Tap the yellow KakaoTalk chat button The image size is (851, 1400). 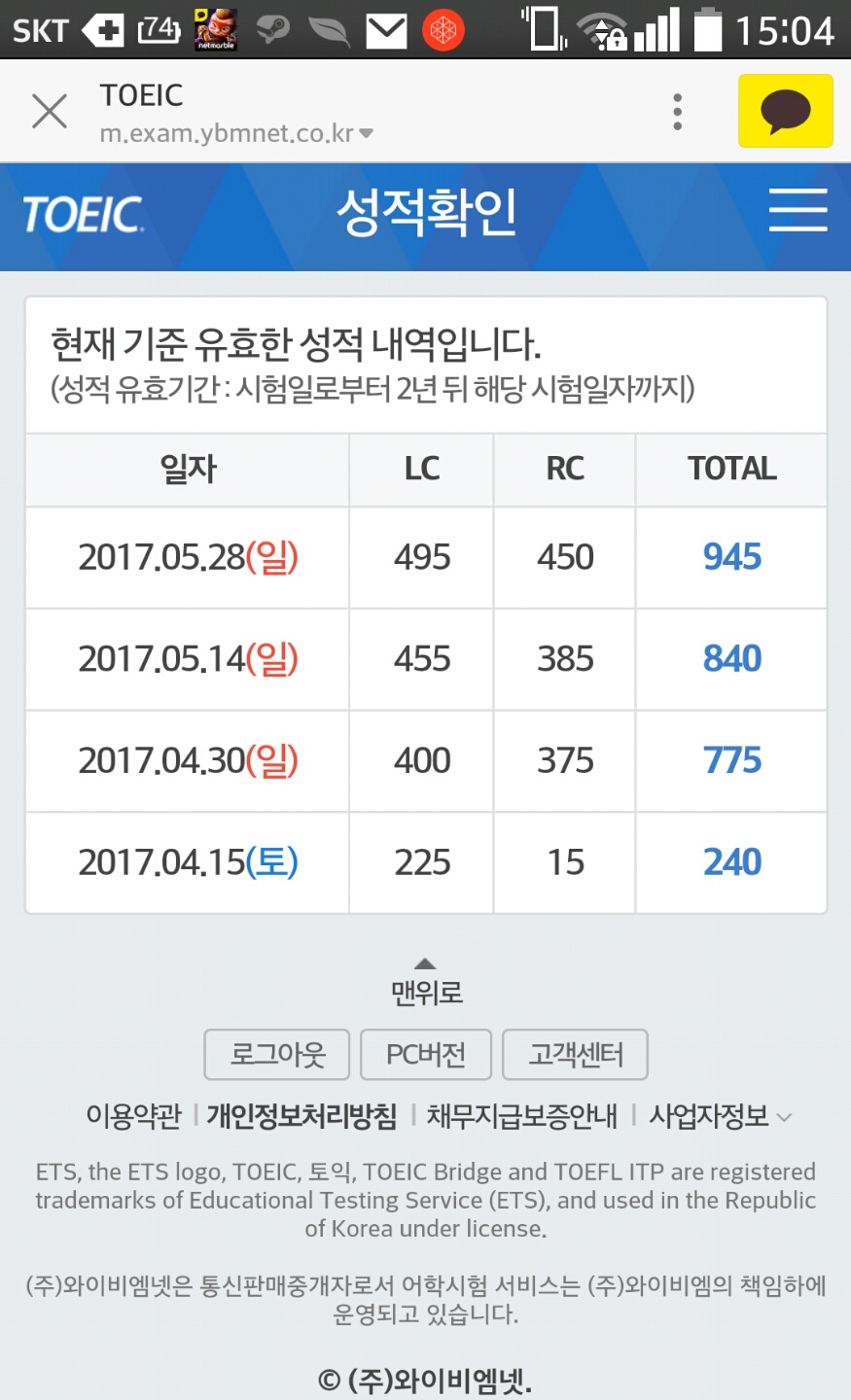click(x=786, y=111)
